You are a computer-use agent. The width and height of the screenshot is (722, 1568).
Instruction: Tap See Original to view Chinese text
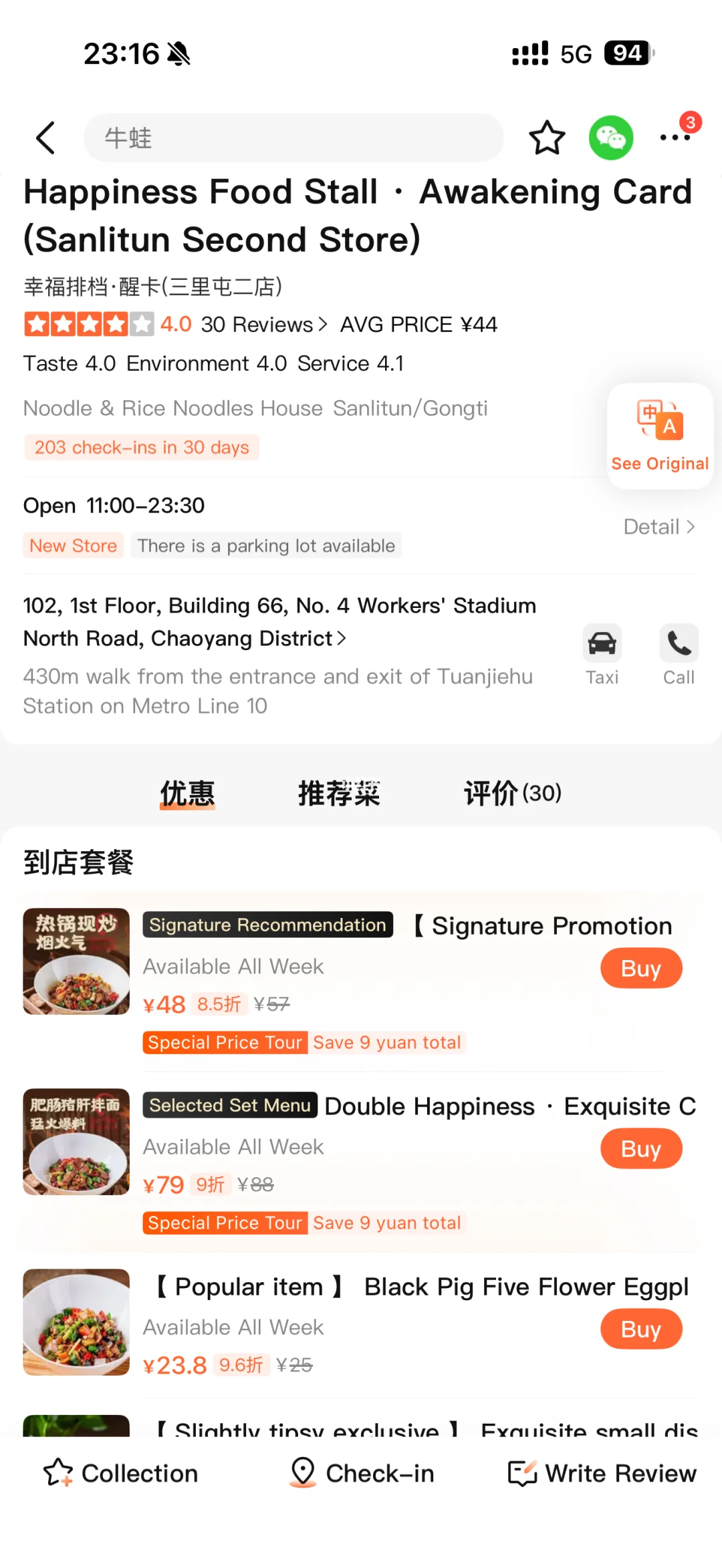pos(659,436)
